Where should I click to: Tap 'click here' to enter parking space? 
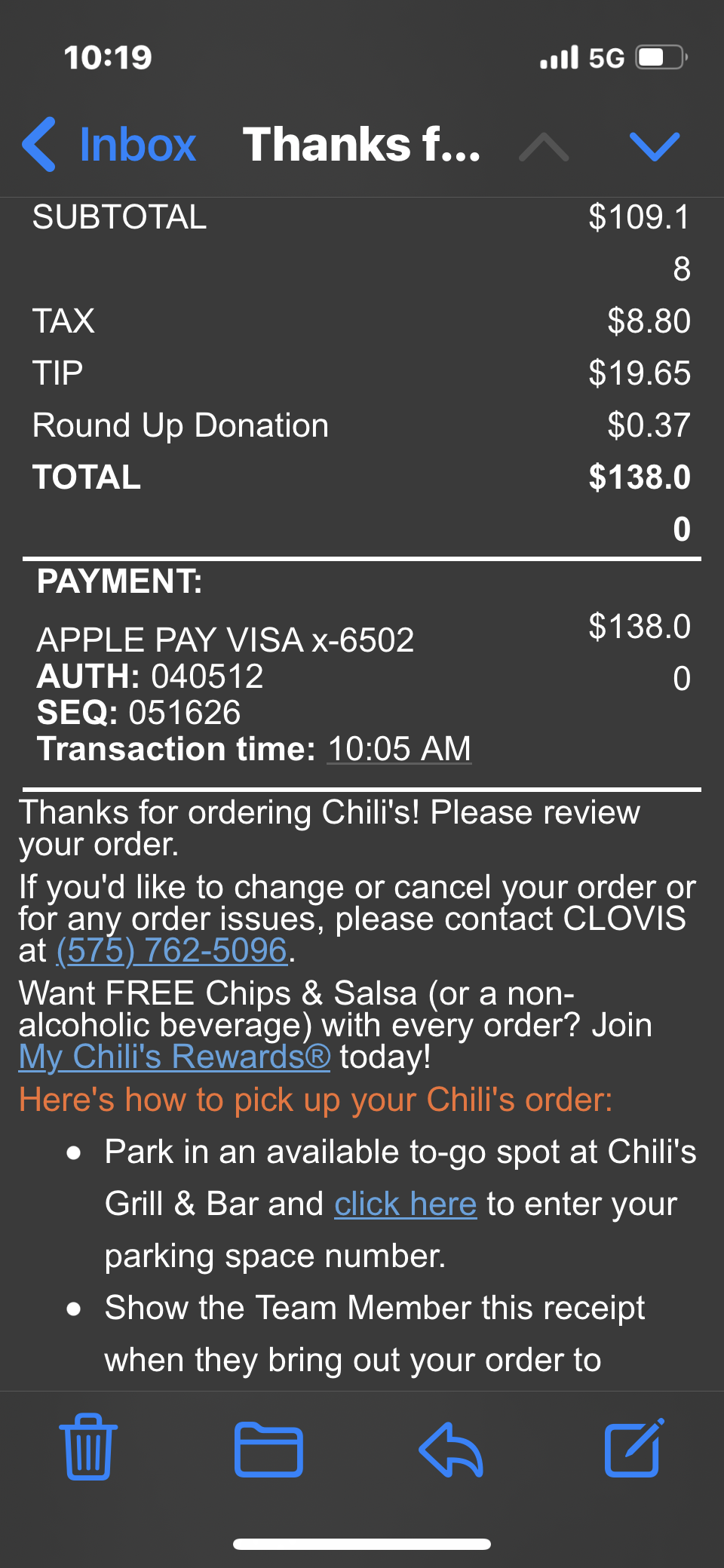pos(405,1204)
